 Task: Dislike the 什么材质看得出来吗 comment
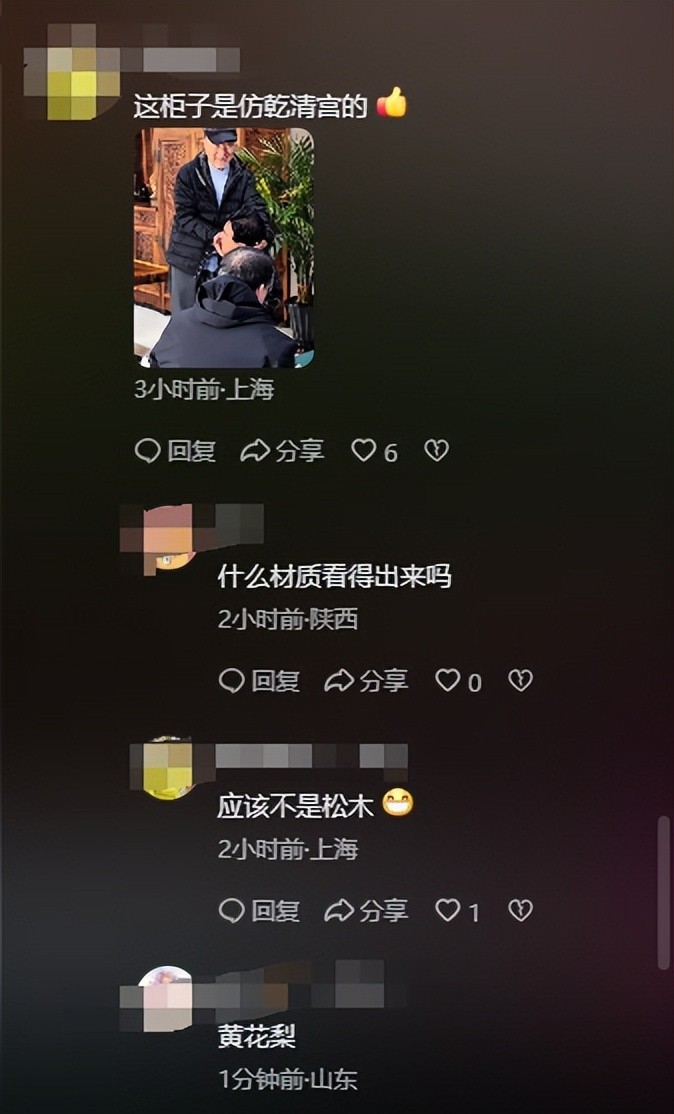(520, 681)
